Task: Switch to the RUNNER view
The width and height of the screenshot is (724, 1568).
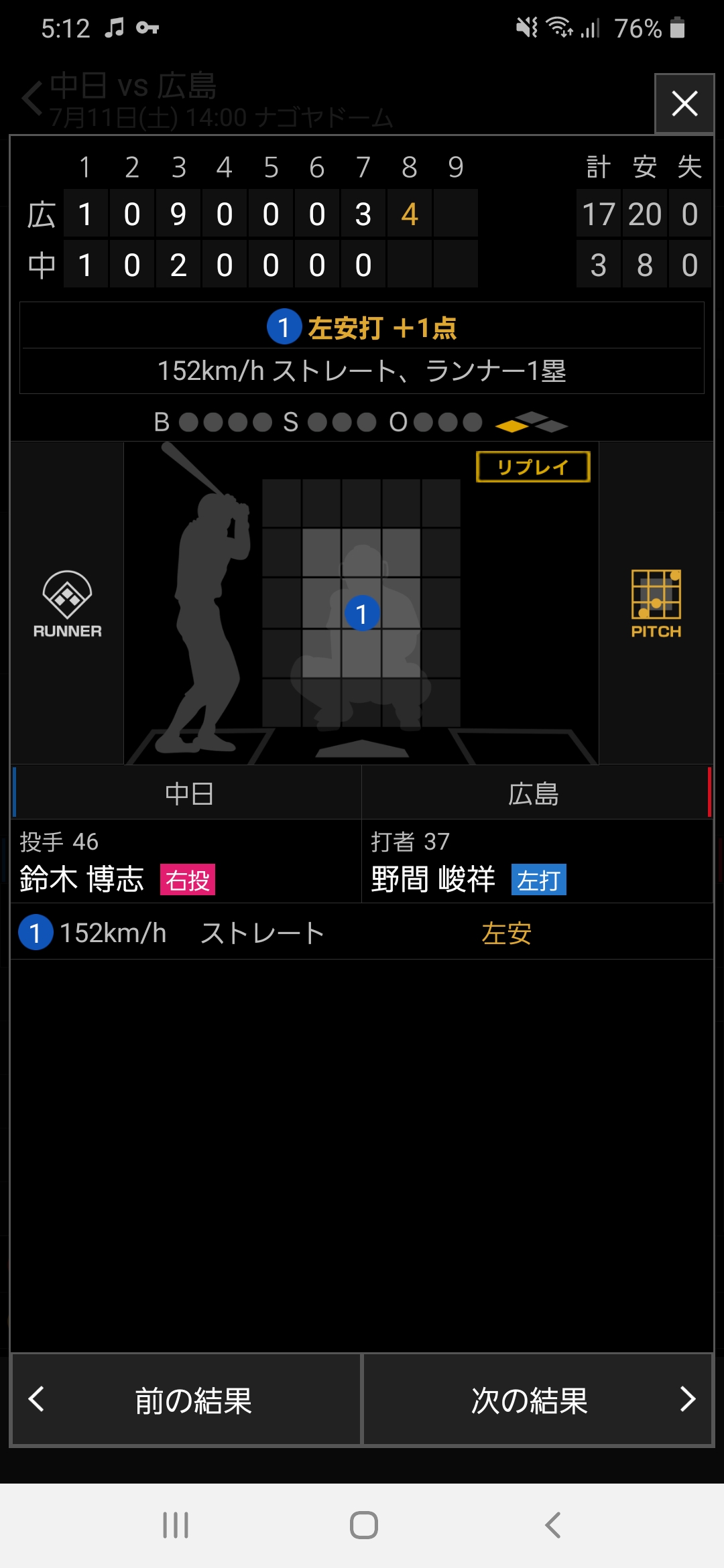Action: click(67, 604)
